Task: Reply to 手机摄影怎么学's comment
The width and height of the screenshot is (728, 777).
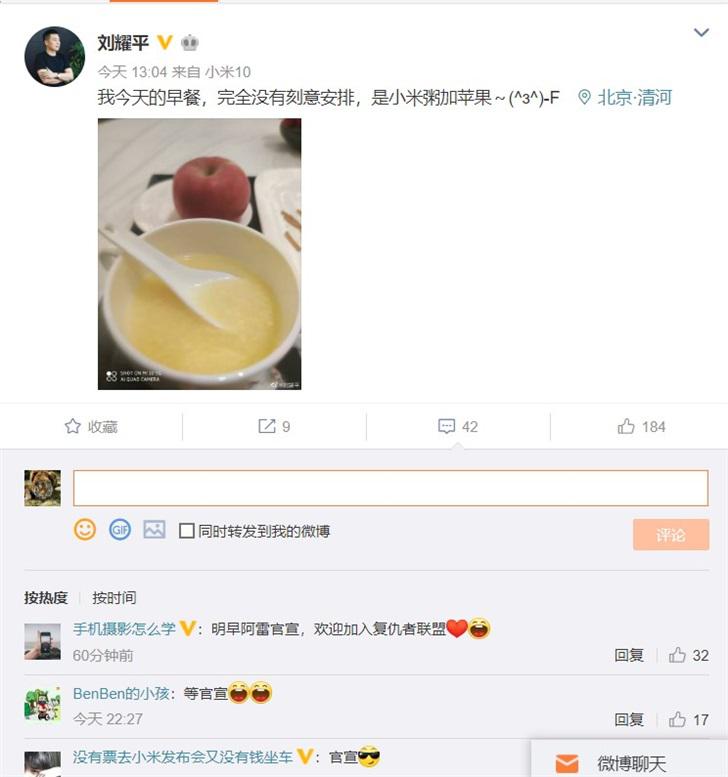Action: 629,655
